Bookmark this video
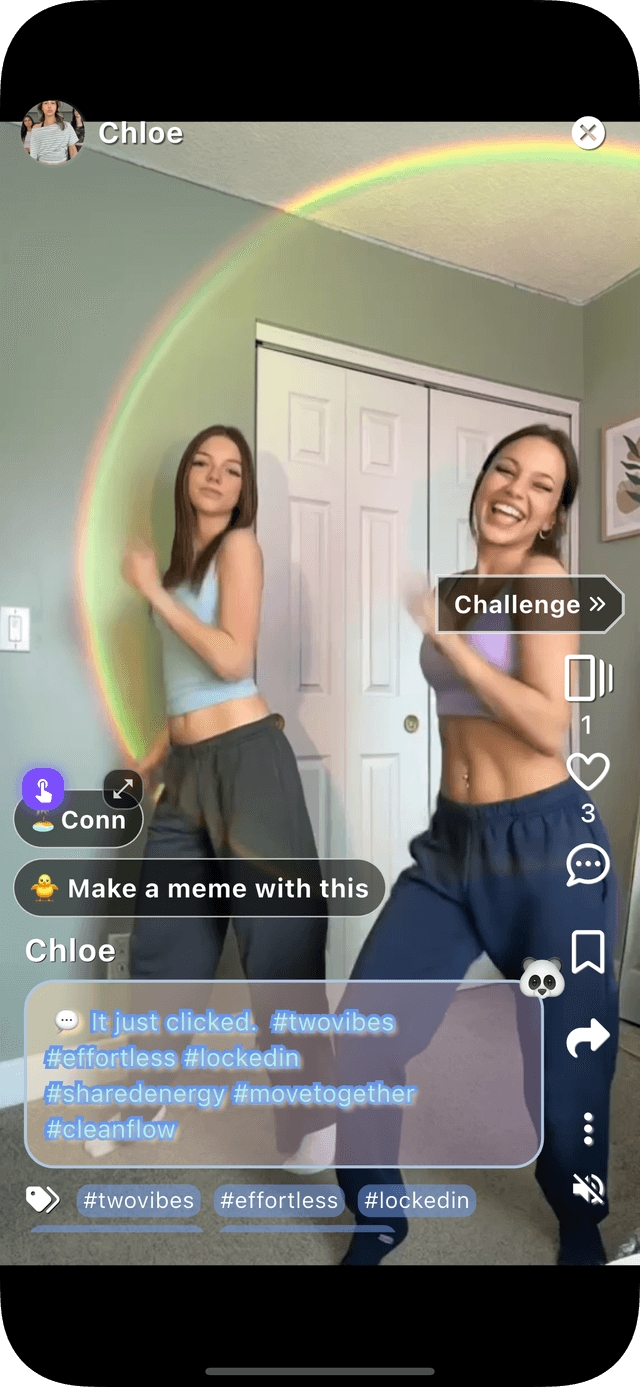Viewport: 640px width, 1387px height. point(588,952)
